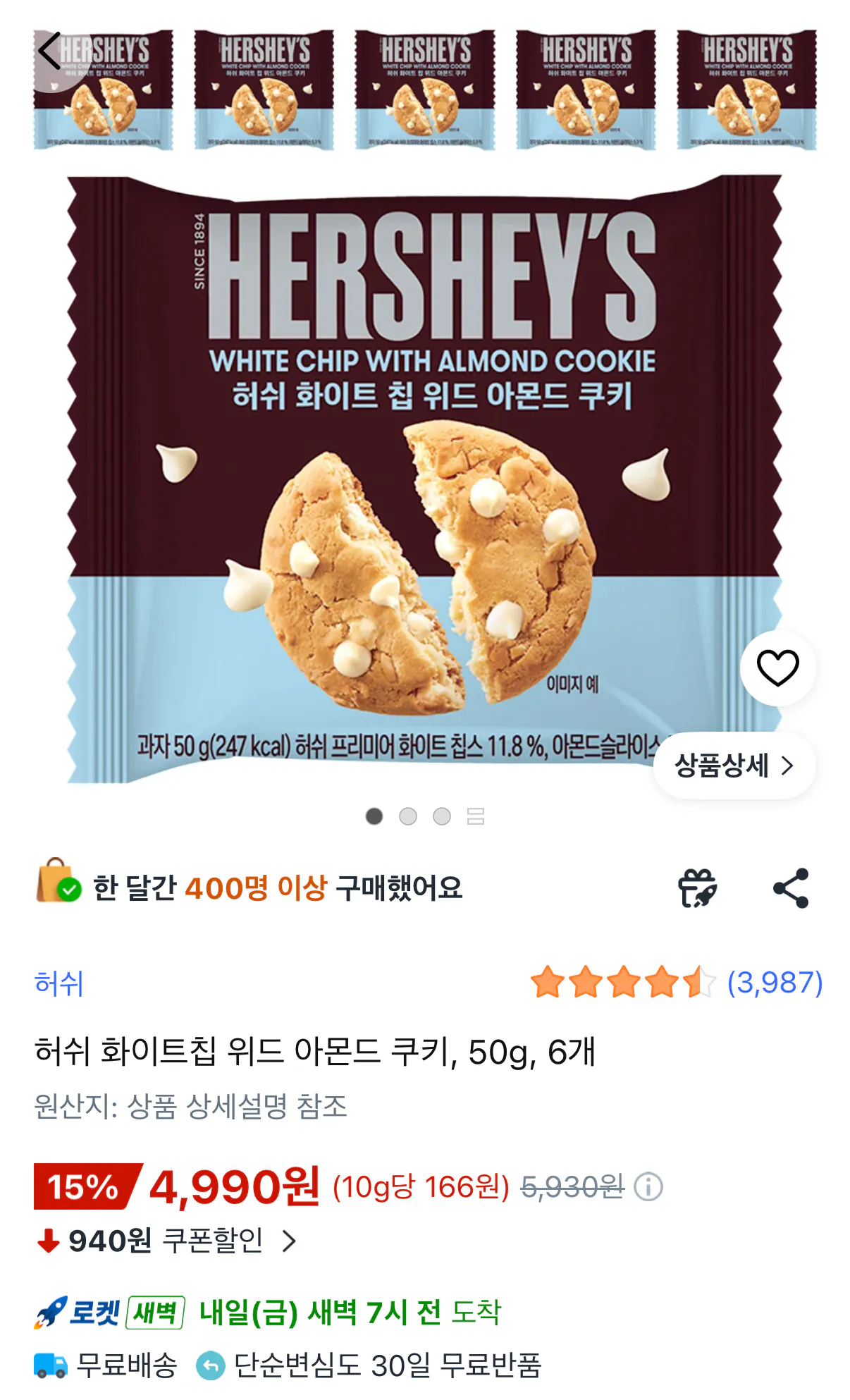Select the first carousel dot indicator
The height and width of the screenshot is (1400, 850).
point(373,816)
